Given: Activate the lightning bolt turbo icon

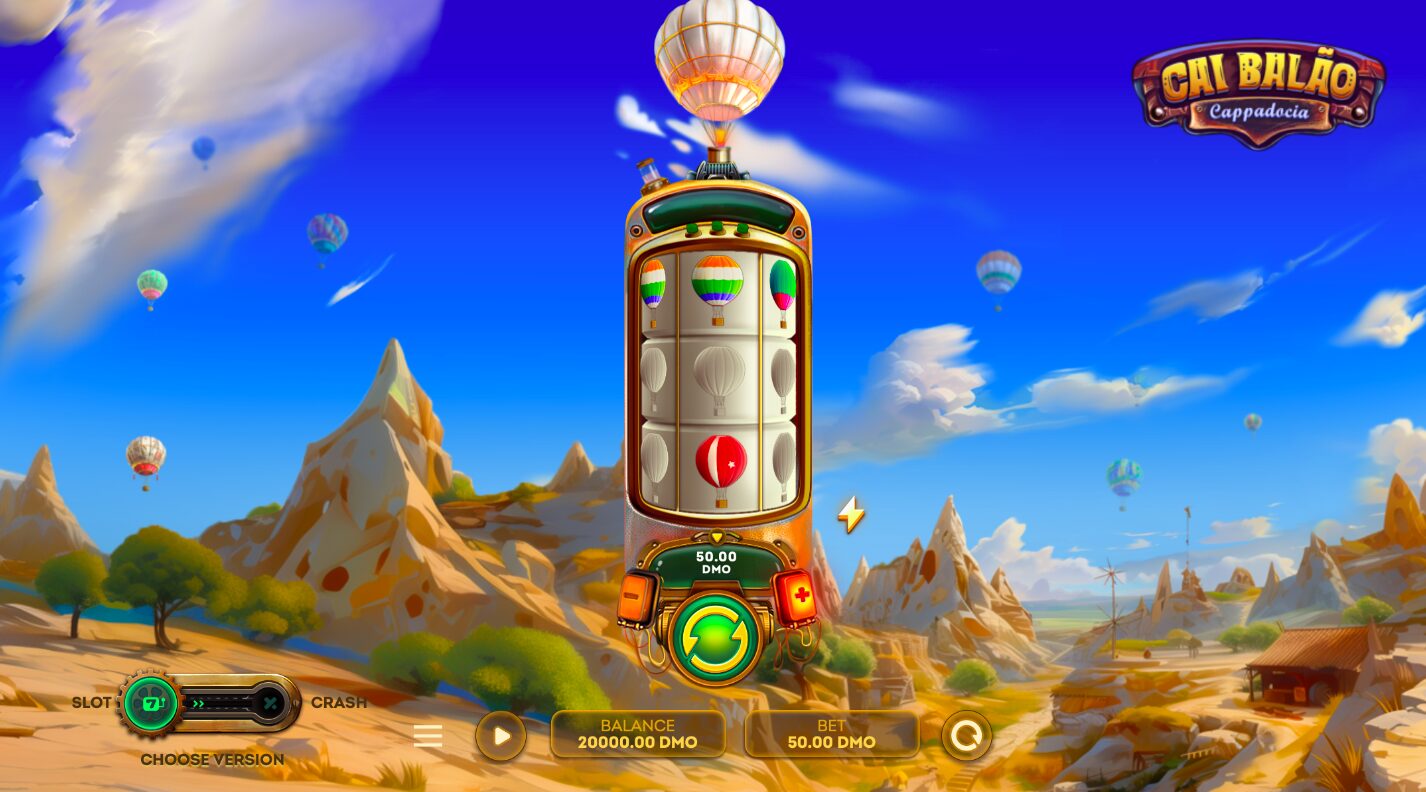Looking at the screenshot, I should (x=851, y=514).
